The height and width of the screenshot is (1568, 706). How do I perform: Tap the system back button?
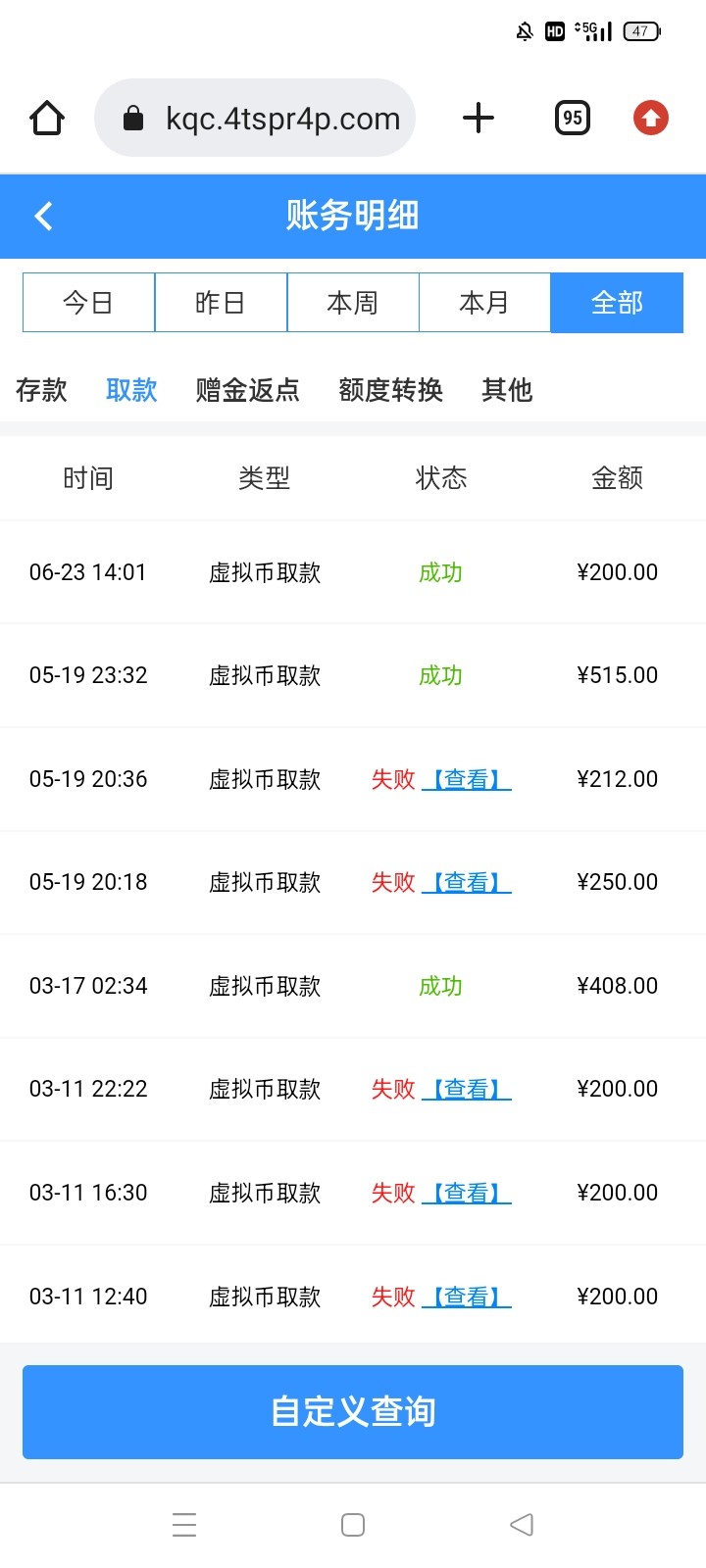coord(522,1525)
